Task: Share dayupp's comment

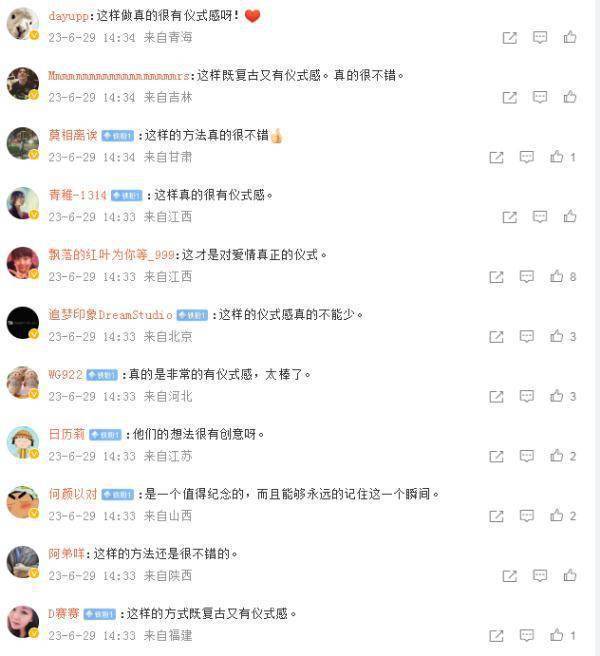Action: [x=510, y=37]
